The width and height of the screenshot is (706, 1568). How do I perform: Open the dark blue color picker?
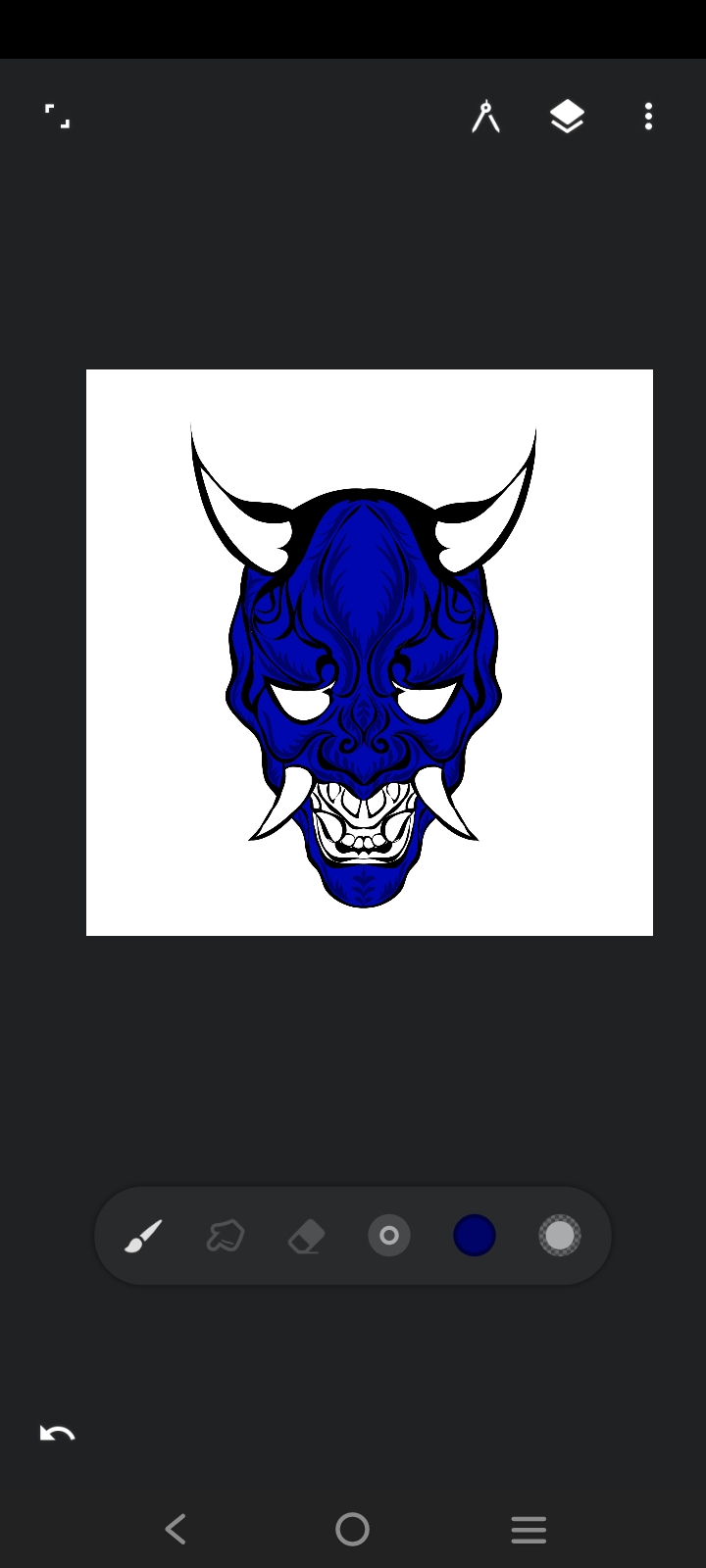tap(475, 1236)
